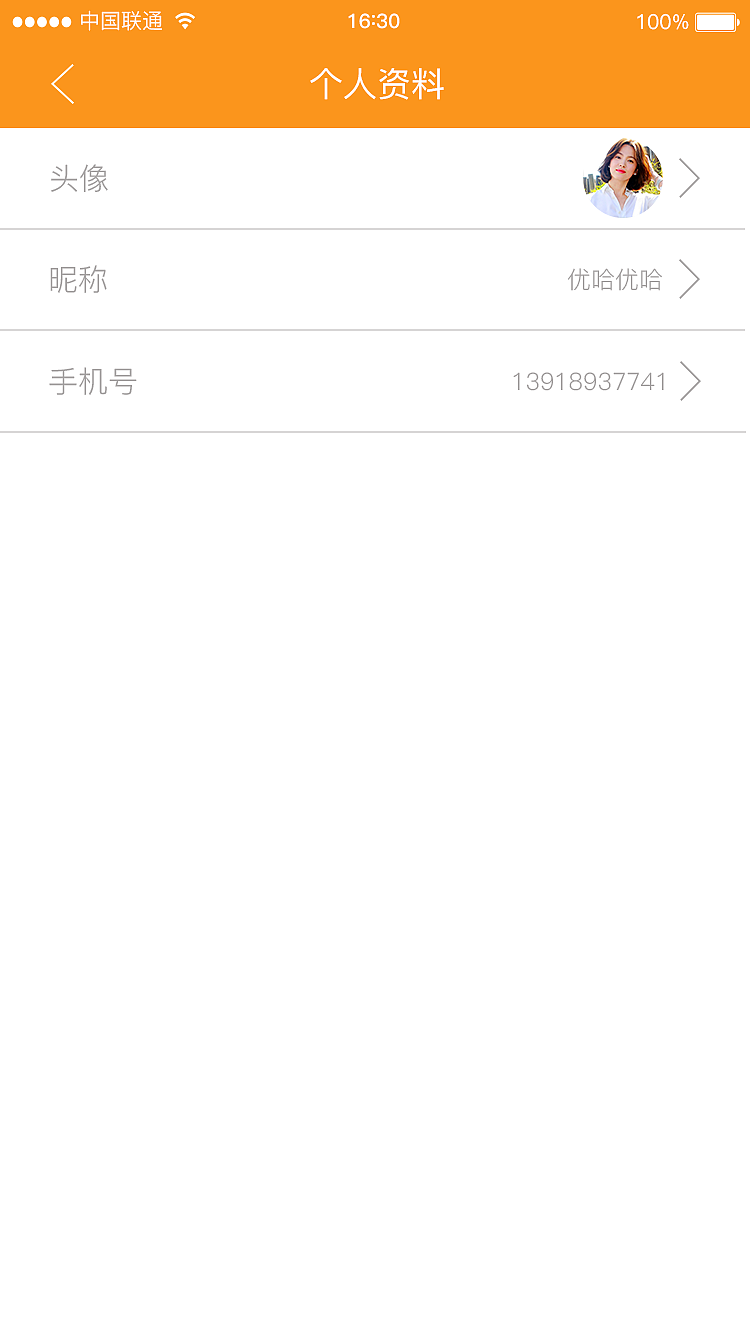The image size is (750, 1334).
Task: Expand the 头像 row via its chevron
Action: point(689,178)
